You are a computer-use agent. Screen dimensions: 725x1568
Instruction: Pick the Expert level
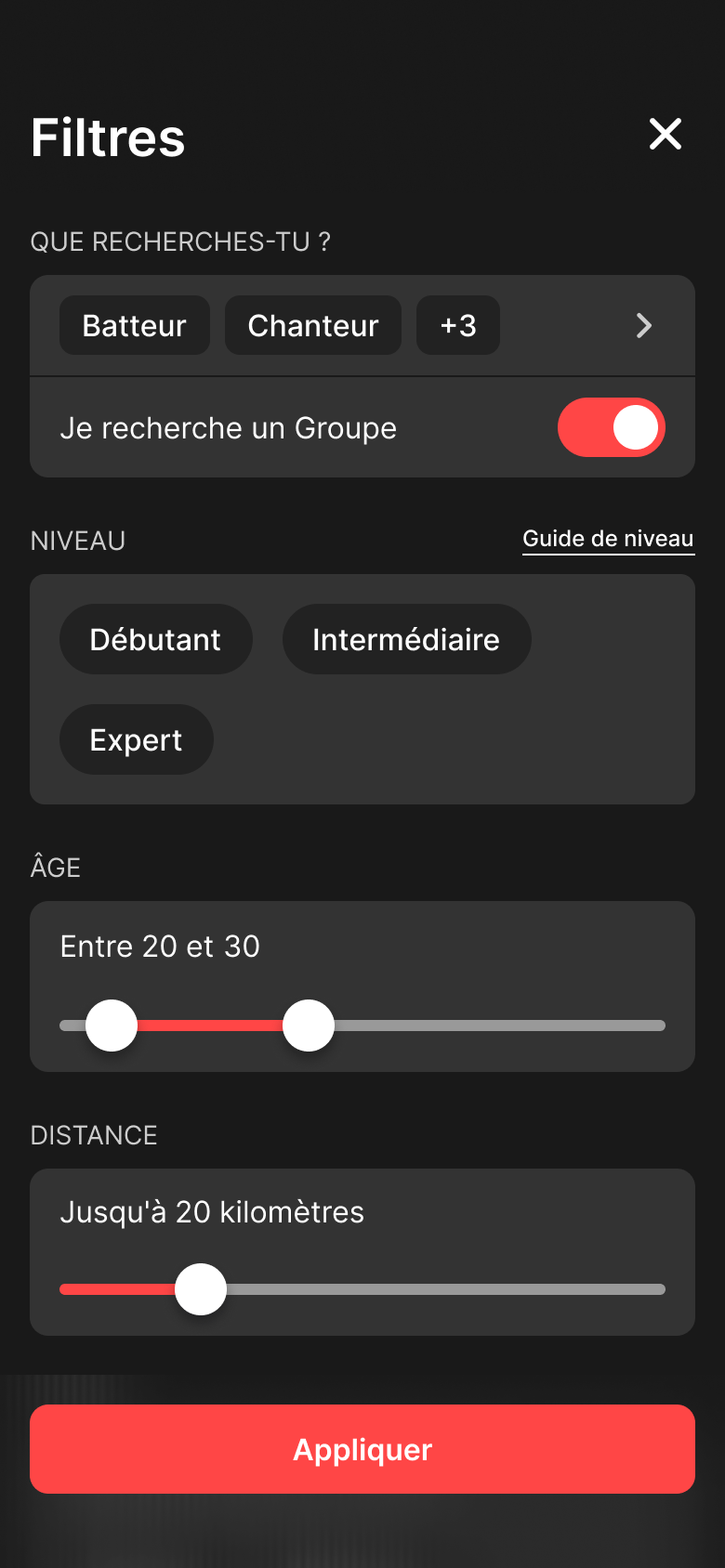pyautogui.click(x=136, y=740)
